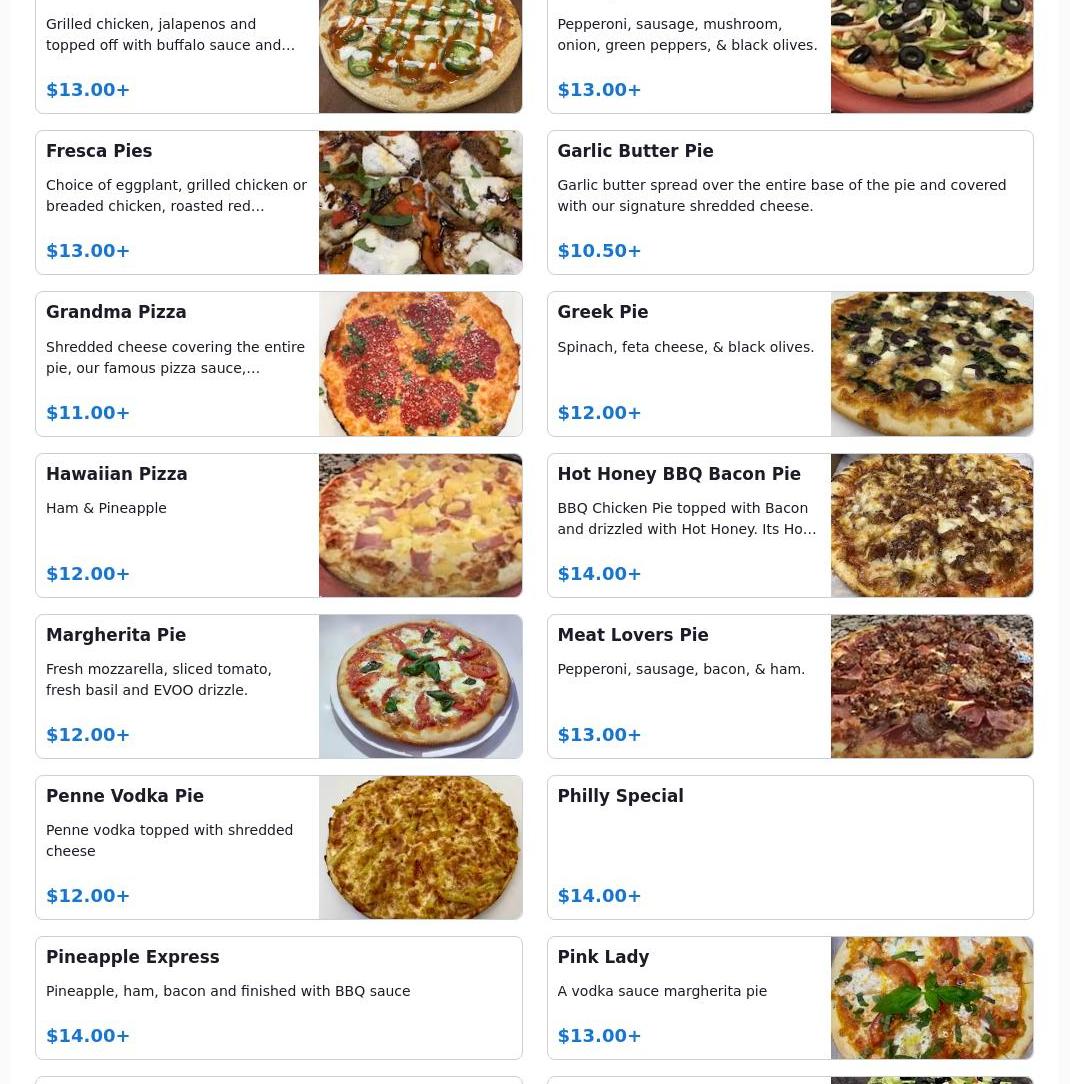Select the Penne Vodka Pie
This screenshot has height=1084, width=1070.
(x=278, y=847)
